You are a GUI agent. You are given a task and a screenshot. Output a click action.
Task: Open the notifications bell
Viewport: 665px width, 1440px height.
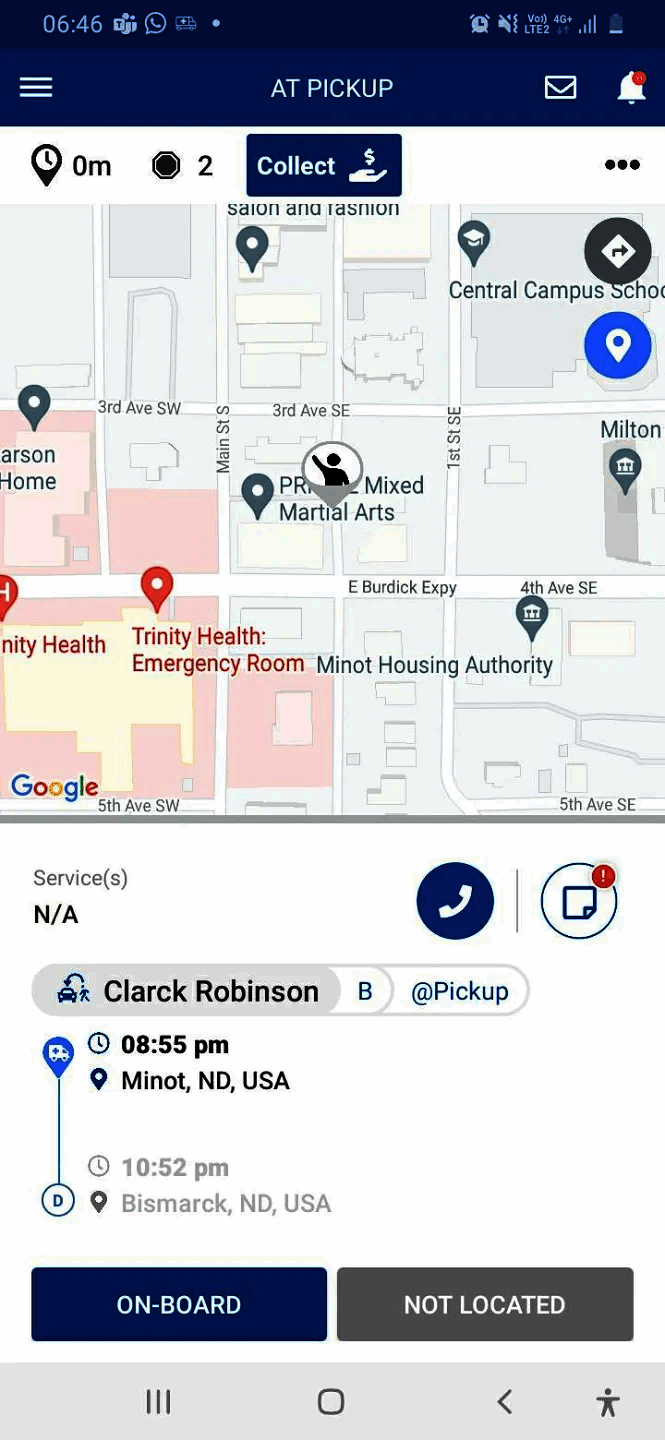coord(631,88)
